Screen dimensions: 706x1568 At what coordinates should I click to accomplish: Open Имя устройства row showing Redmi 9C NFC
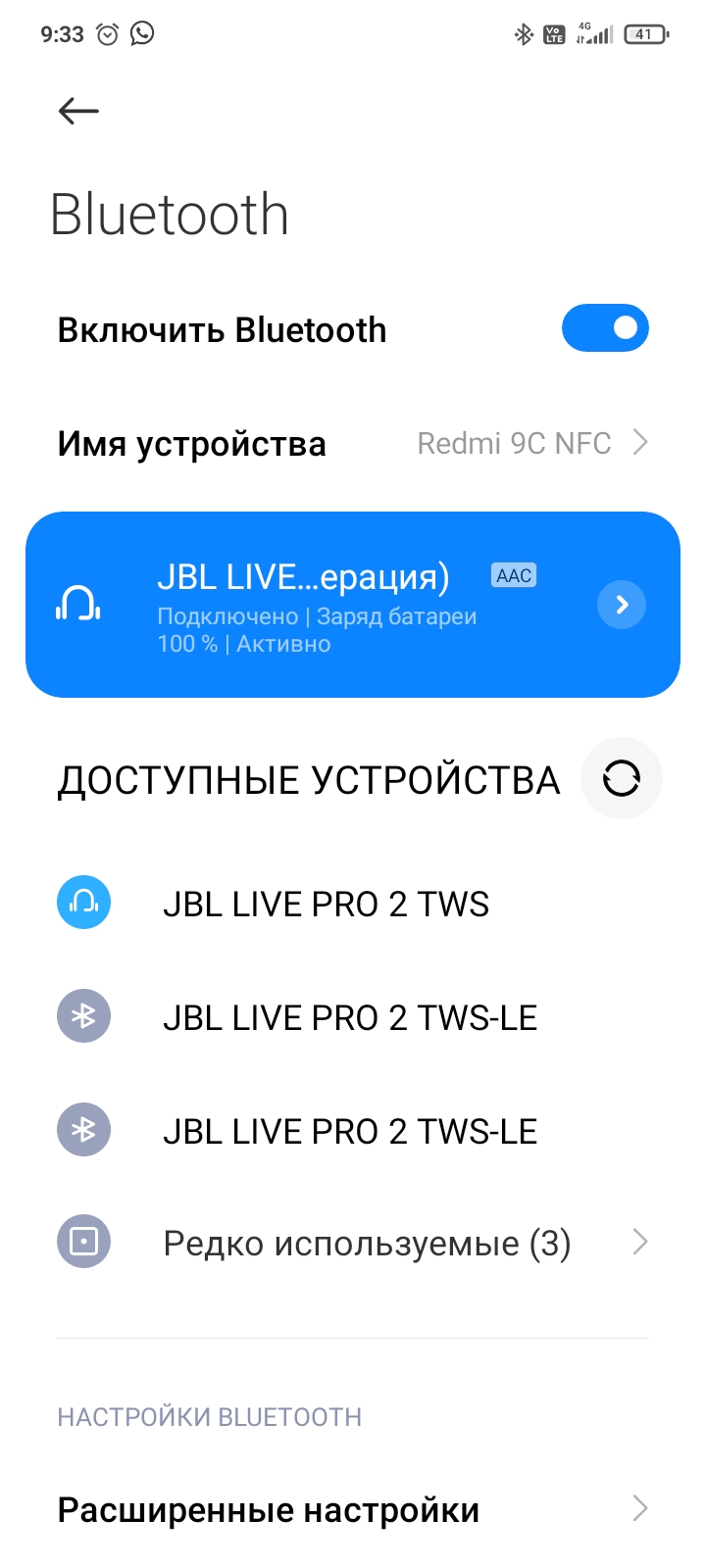[353, 443]
